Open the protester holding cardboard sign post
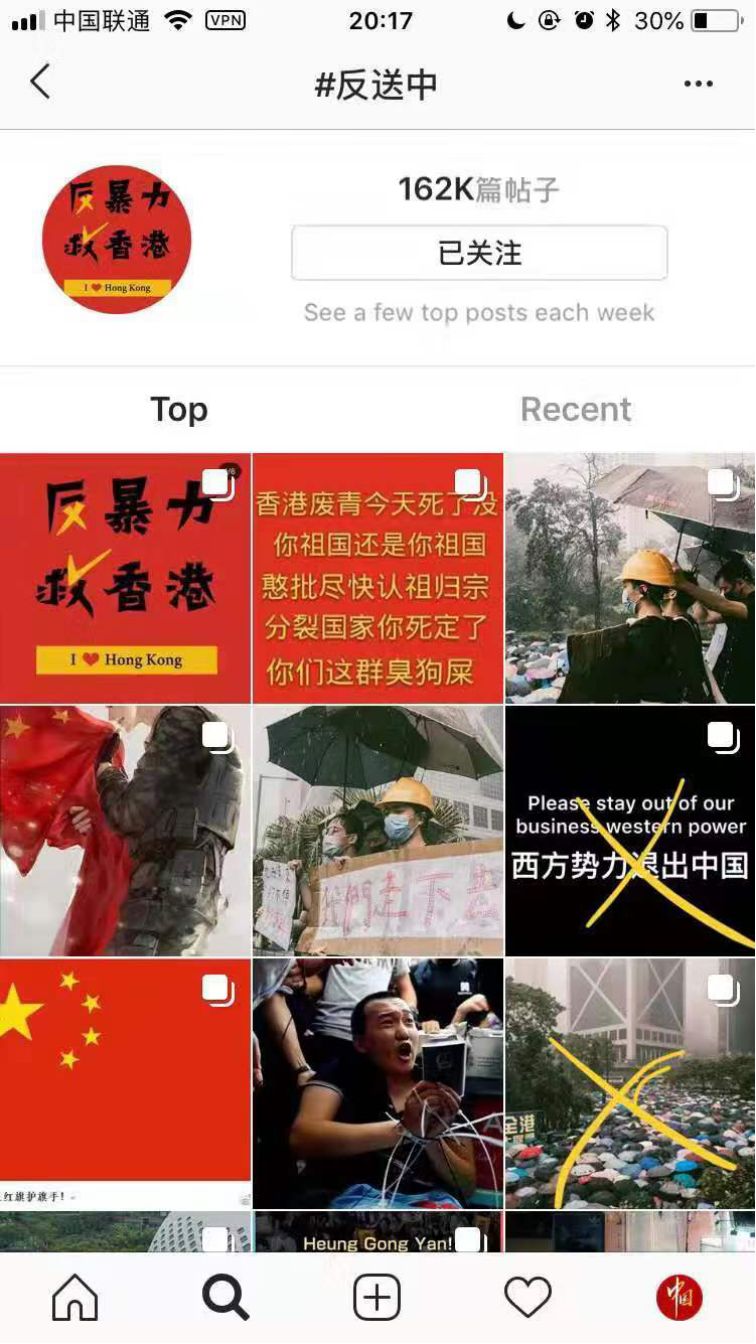Image resolution: width=756 pixels, height=1344 pixels. click(377, 831)
